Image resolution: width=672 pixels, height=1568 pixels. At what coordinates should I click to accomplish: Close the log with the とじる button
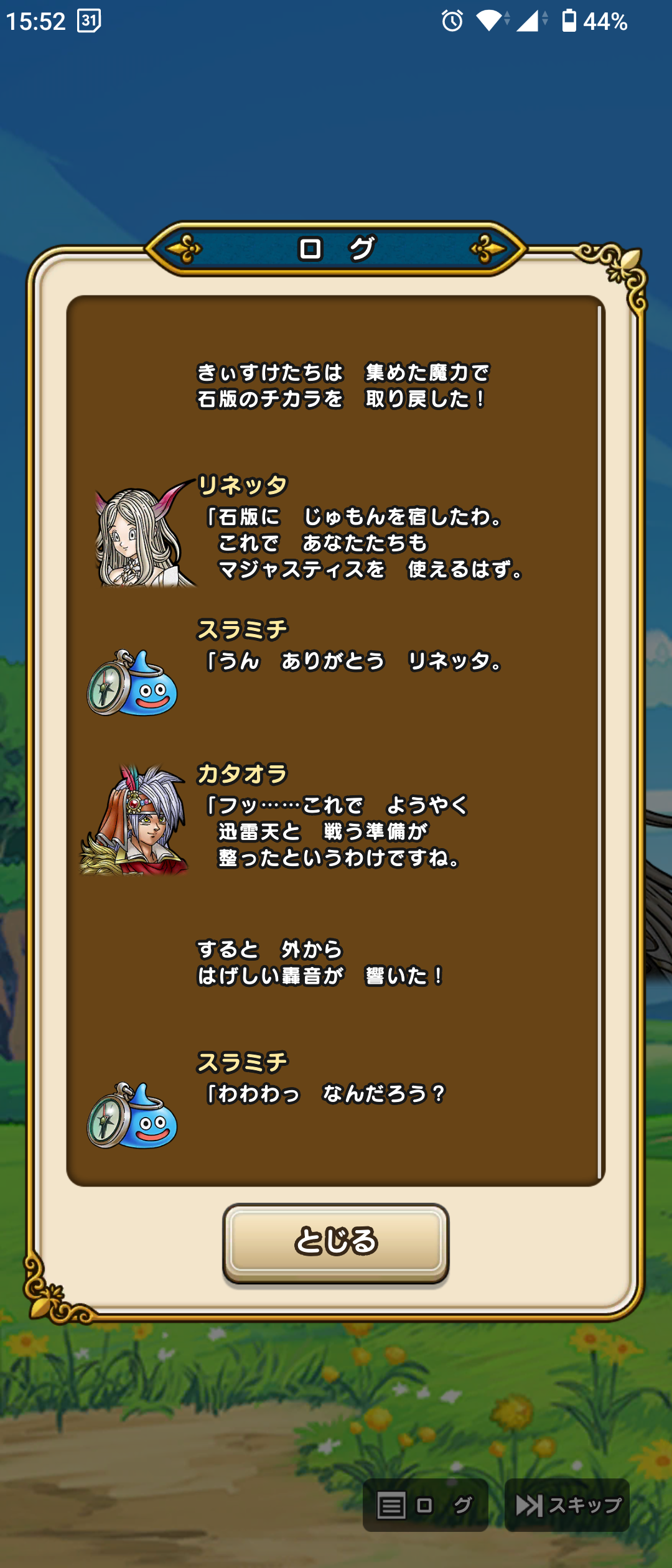pyautogui.click(x=335, y=1241)
